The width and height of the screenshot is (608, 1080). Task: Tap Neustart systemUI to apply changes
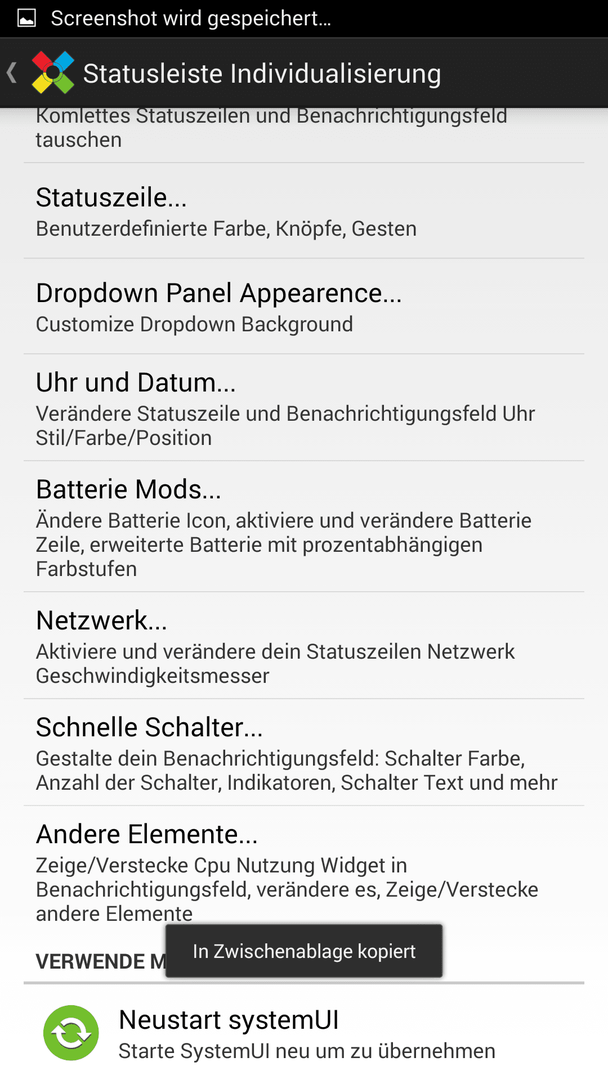click(304, 1032)
